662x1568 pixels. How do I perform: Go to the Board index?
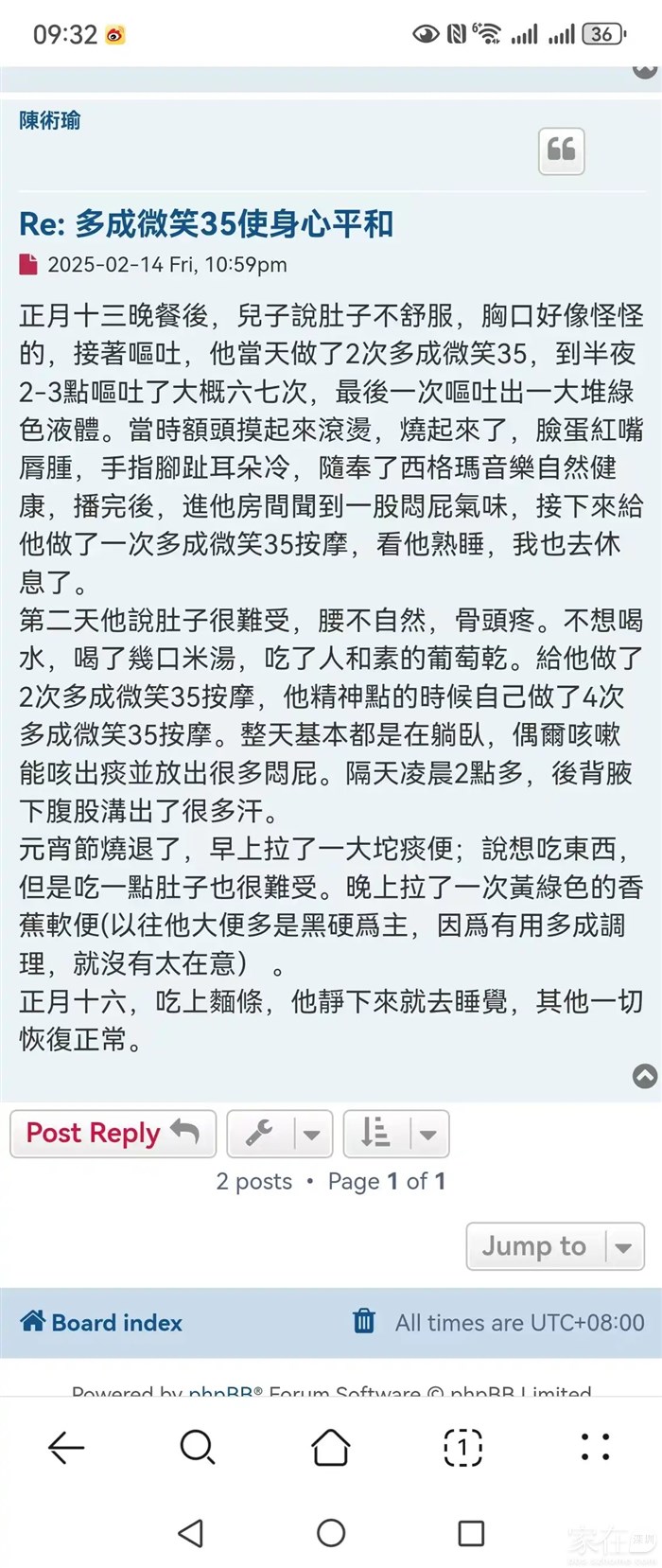click(x=101, y=1322)
